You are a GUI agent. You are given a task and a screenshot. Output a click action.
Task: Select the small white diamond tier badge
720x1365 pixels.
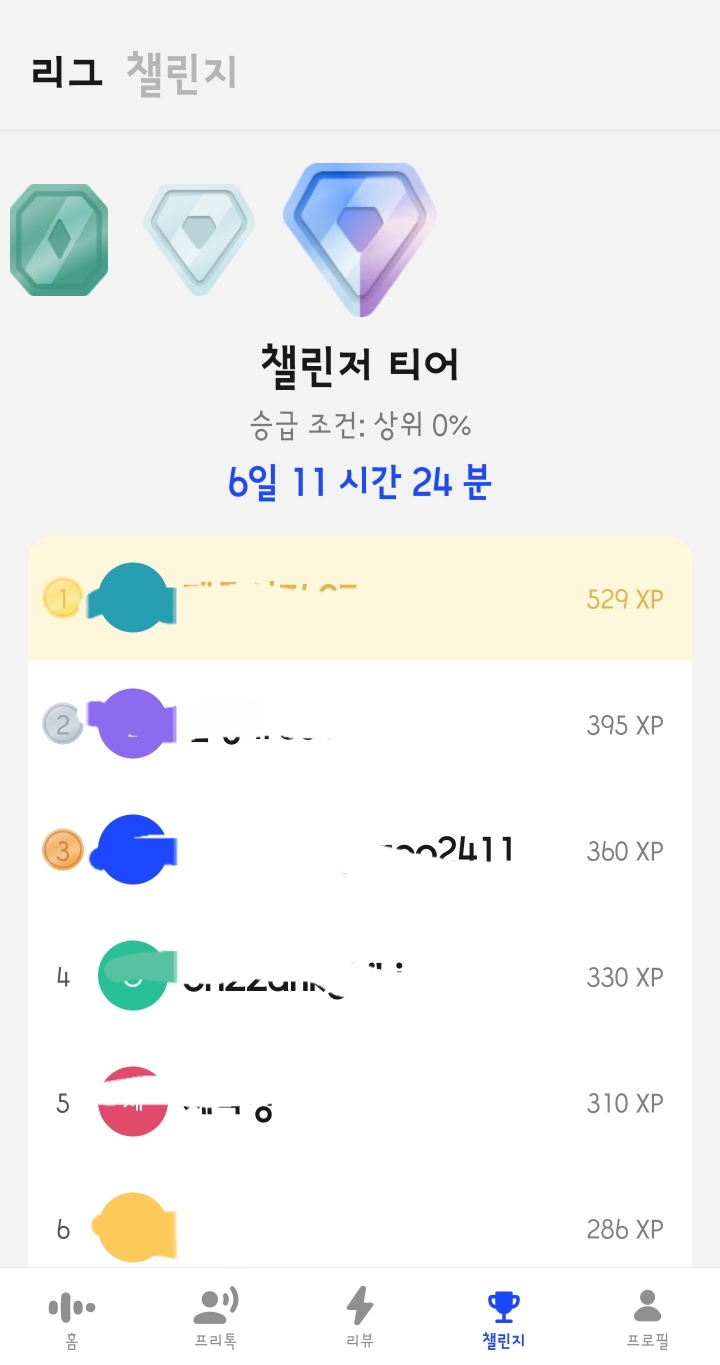coord(198,235)
